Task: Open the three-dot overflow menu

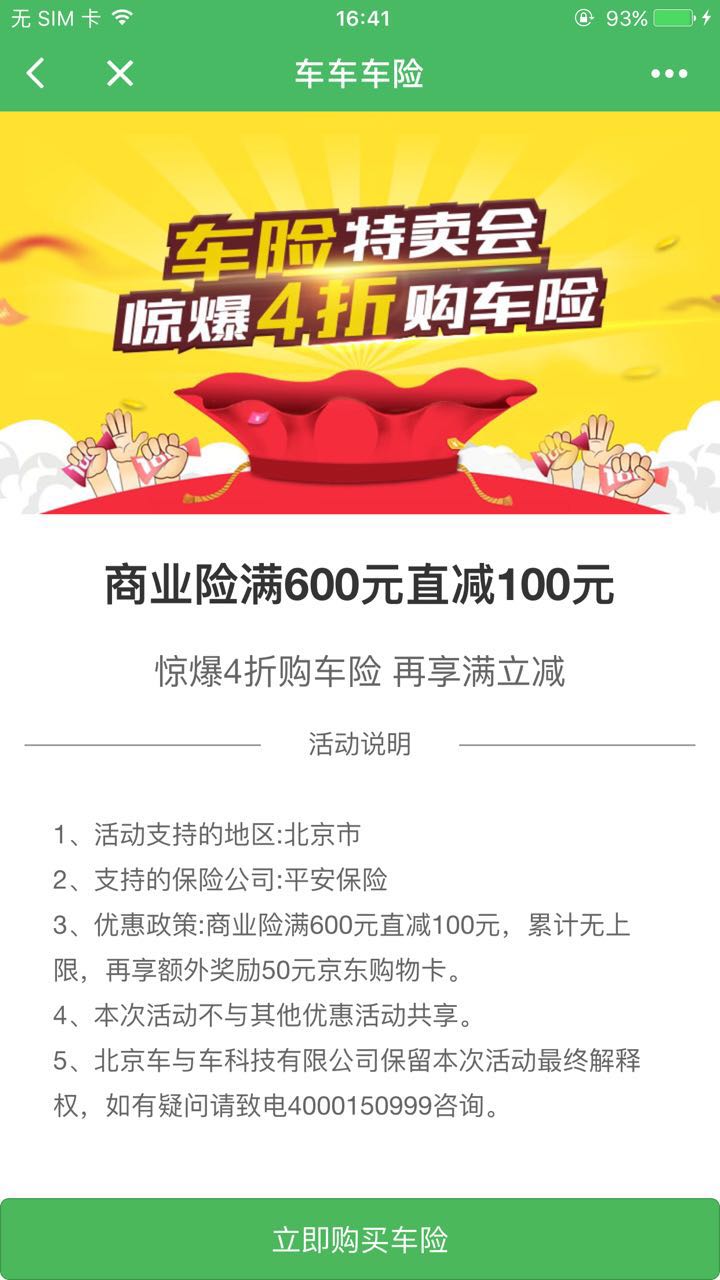Action: point(669,74)
